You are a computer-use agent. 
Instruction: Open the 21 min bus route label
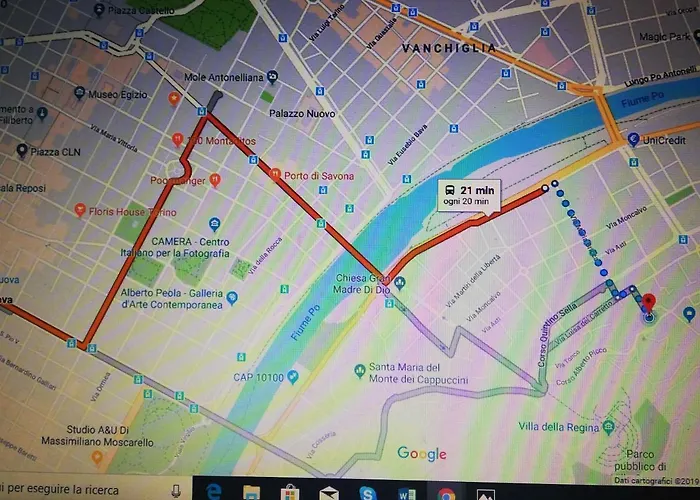(x=469, y=194)
